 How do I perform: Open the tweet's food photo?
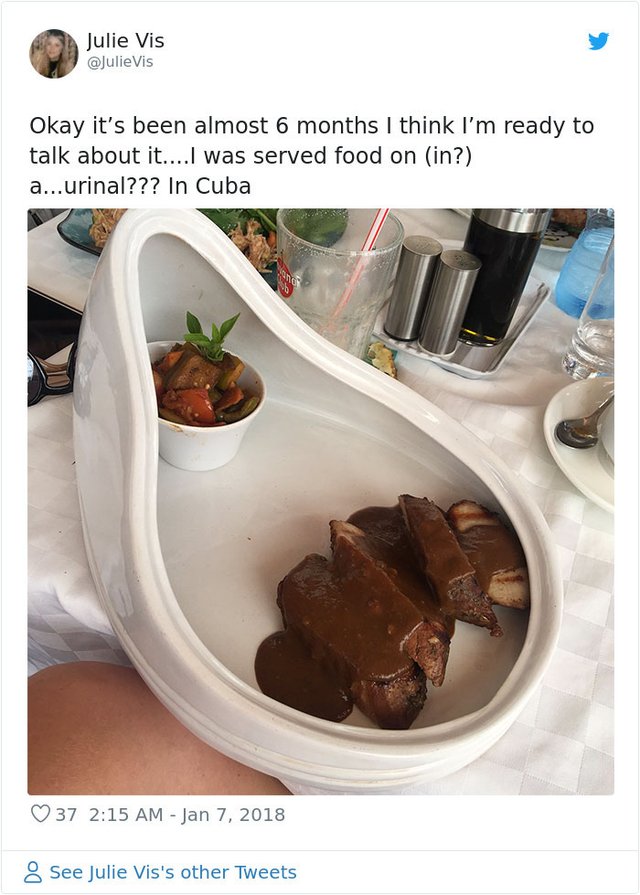320,500
